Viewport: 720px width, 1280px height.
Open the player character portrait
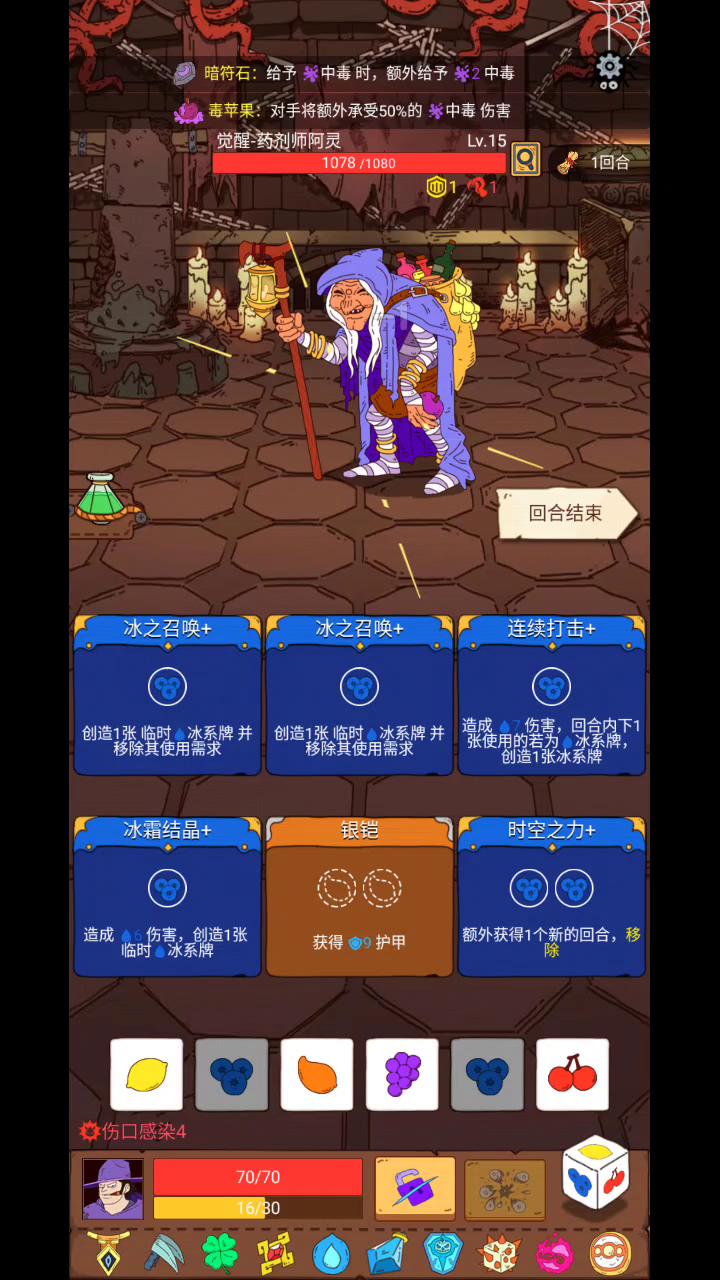(x=112, y=1188)
